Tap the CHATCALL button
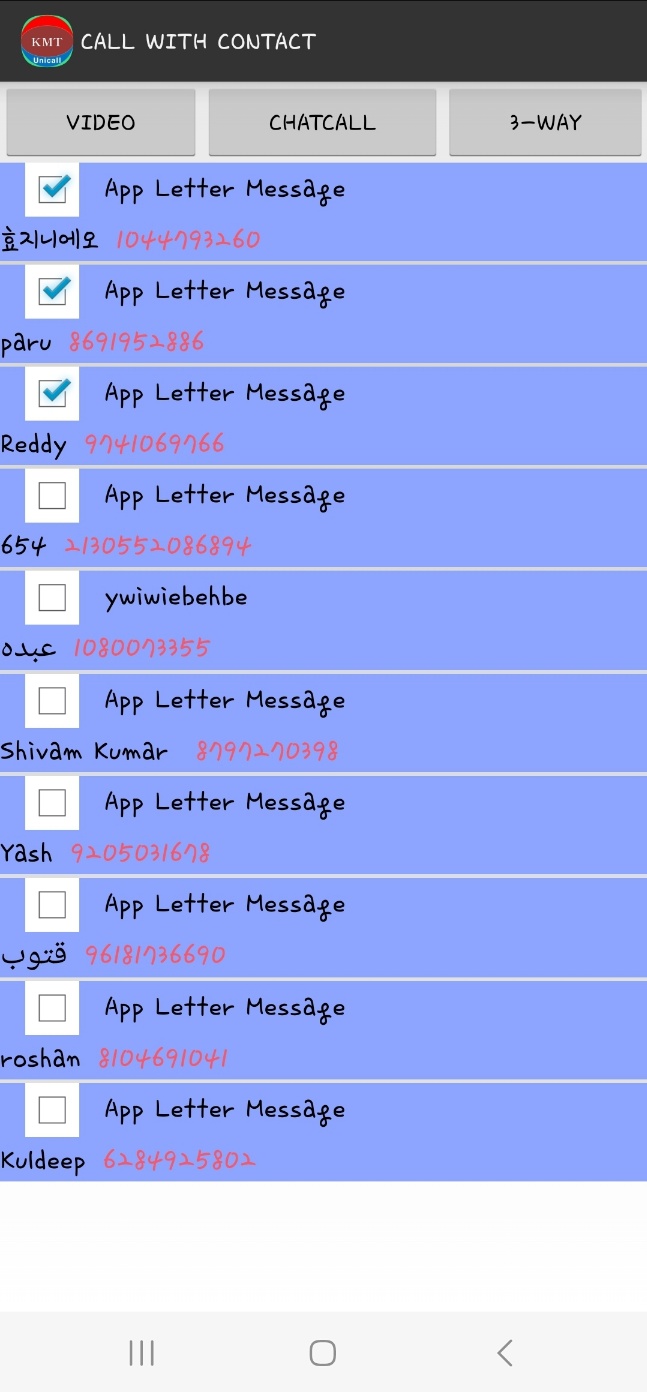The width and height of the screenshot is (647, 1392). (322, 122)
